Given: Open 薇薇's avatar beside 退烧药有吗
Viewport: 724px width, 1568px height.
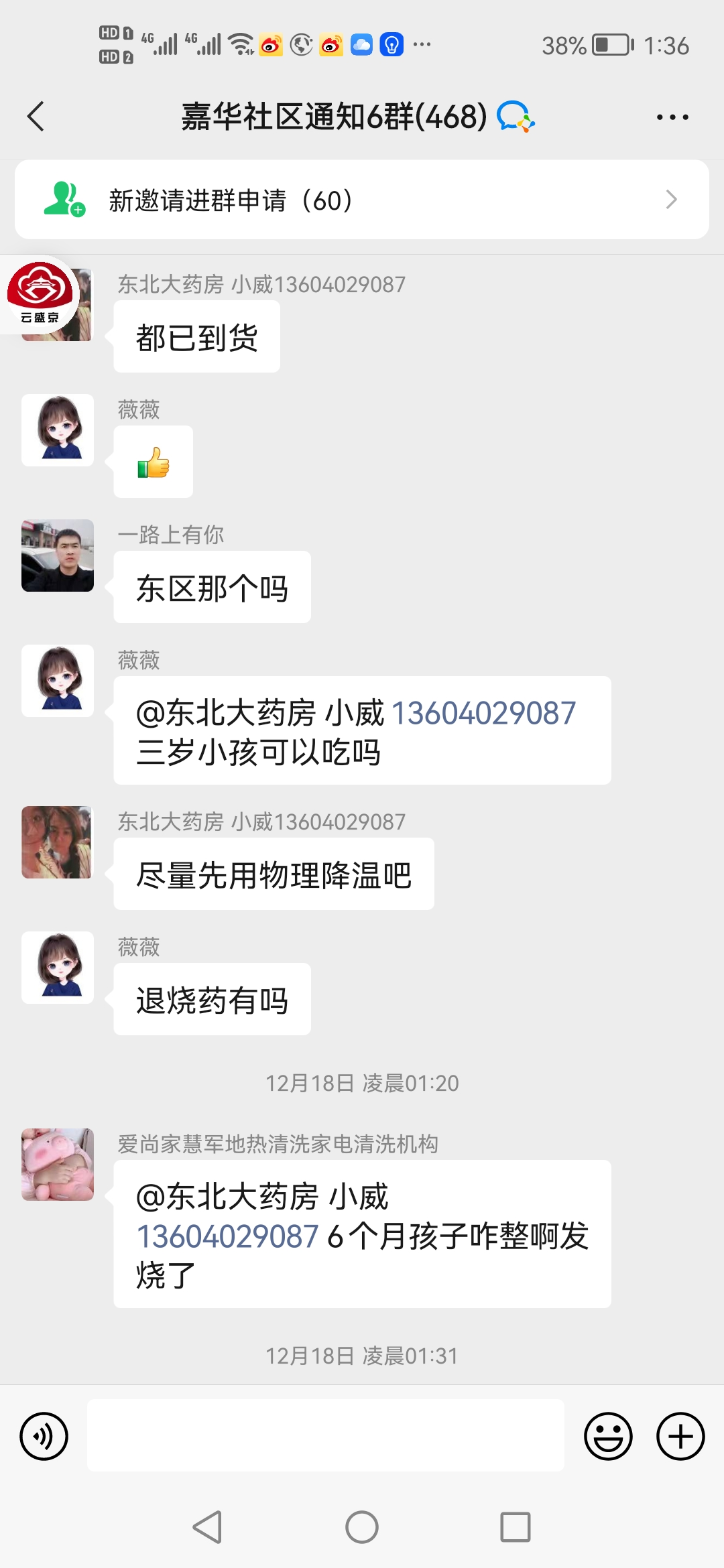Looking at the screenshot, I should coord(58,967).
